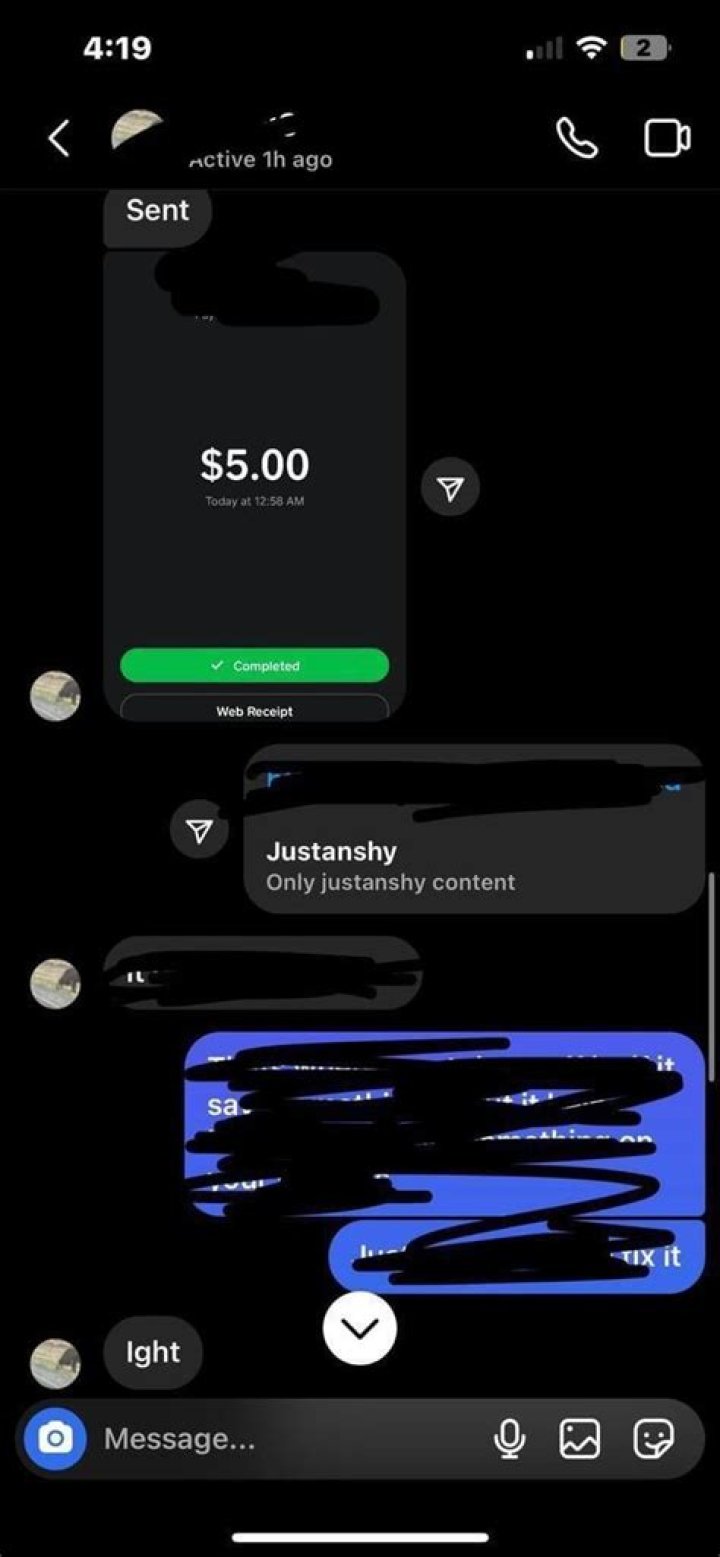Open the shared Justanshy link card
Image resolution: width=720 pixels, height=1557 pixels.
(x=474, y=830)
